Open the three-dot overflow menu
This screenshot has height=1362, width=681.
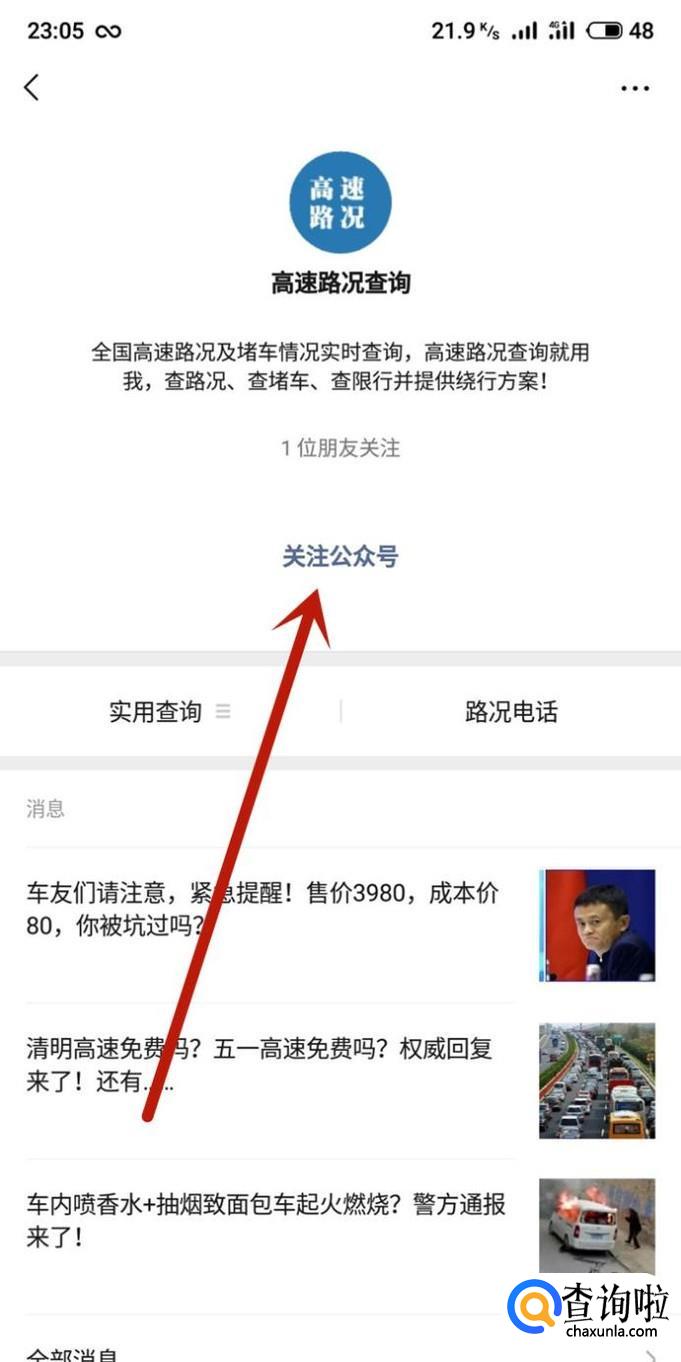[x=635, y=88]
